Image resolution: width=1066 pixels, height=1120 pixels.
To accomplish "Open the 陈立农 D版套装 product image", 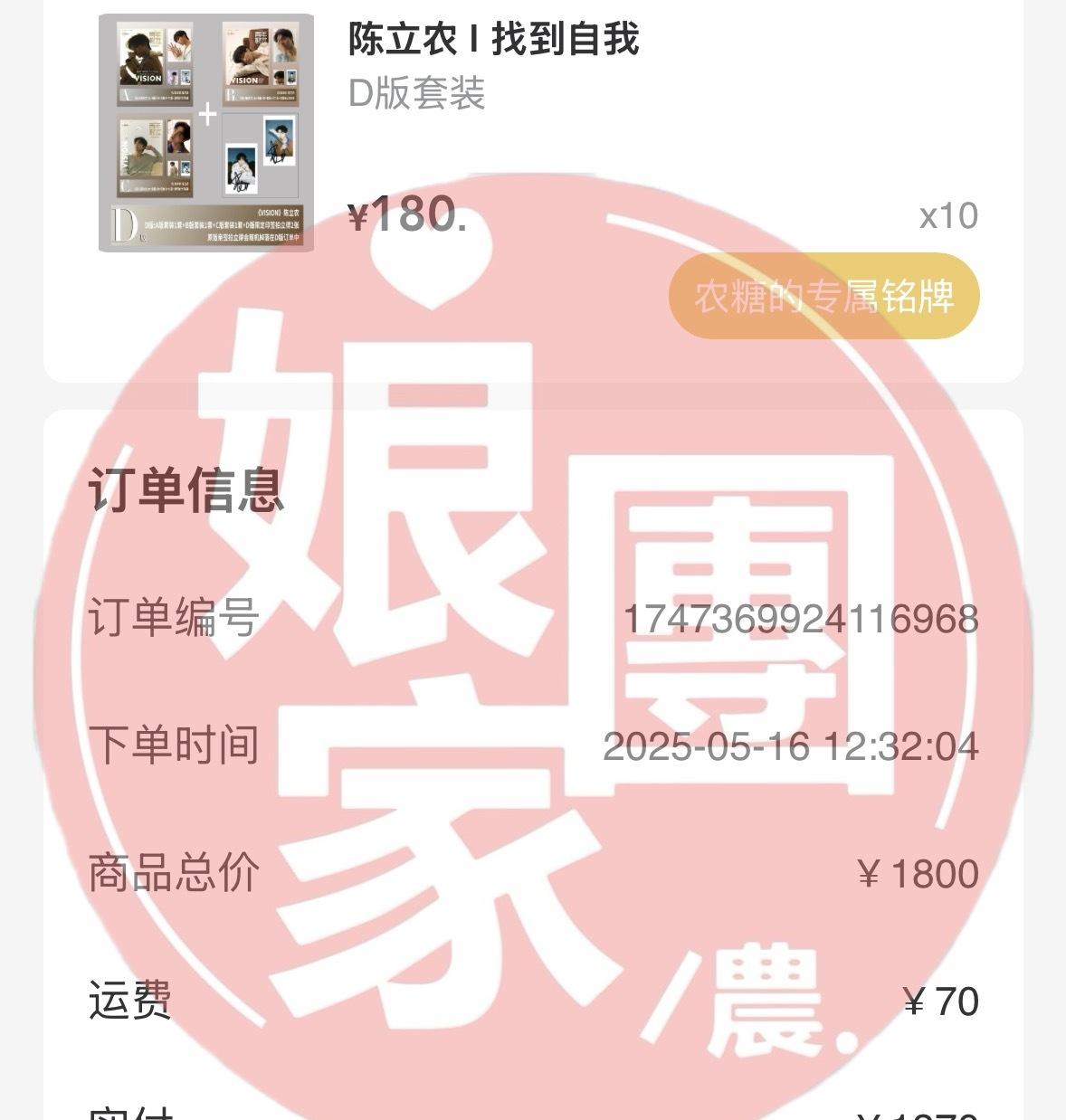I will pos(206,132).
